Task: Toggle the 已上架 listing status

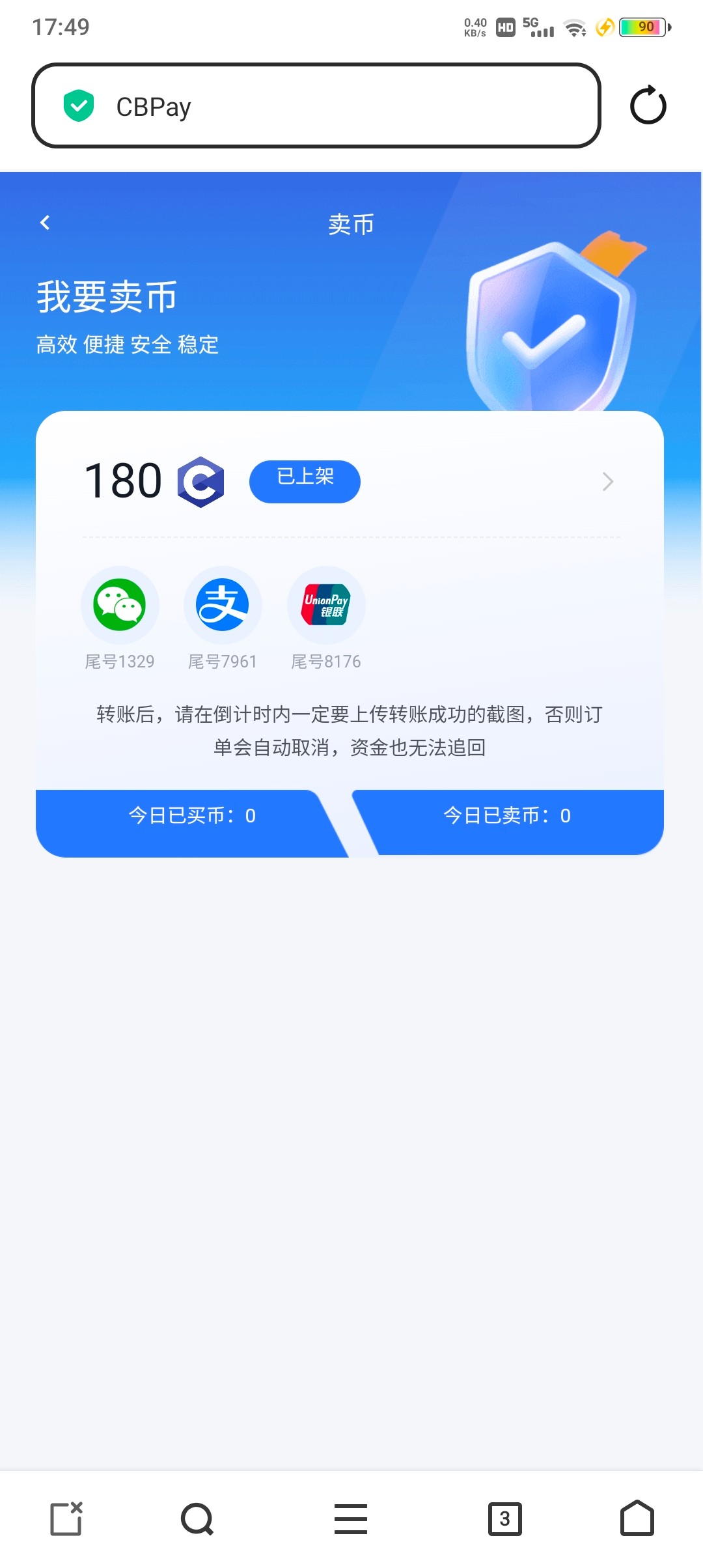Action: tap(304, 481)
